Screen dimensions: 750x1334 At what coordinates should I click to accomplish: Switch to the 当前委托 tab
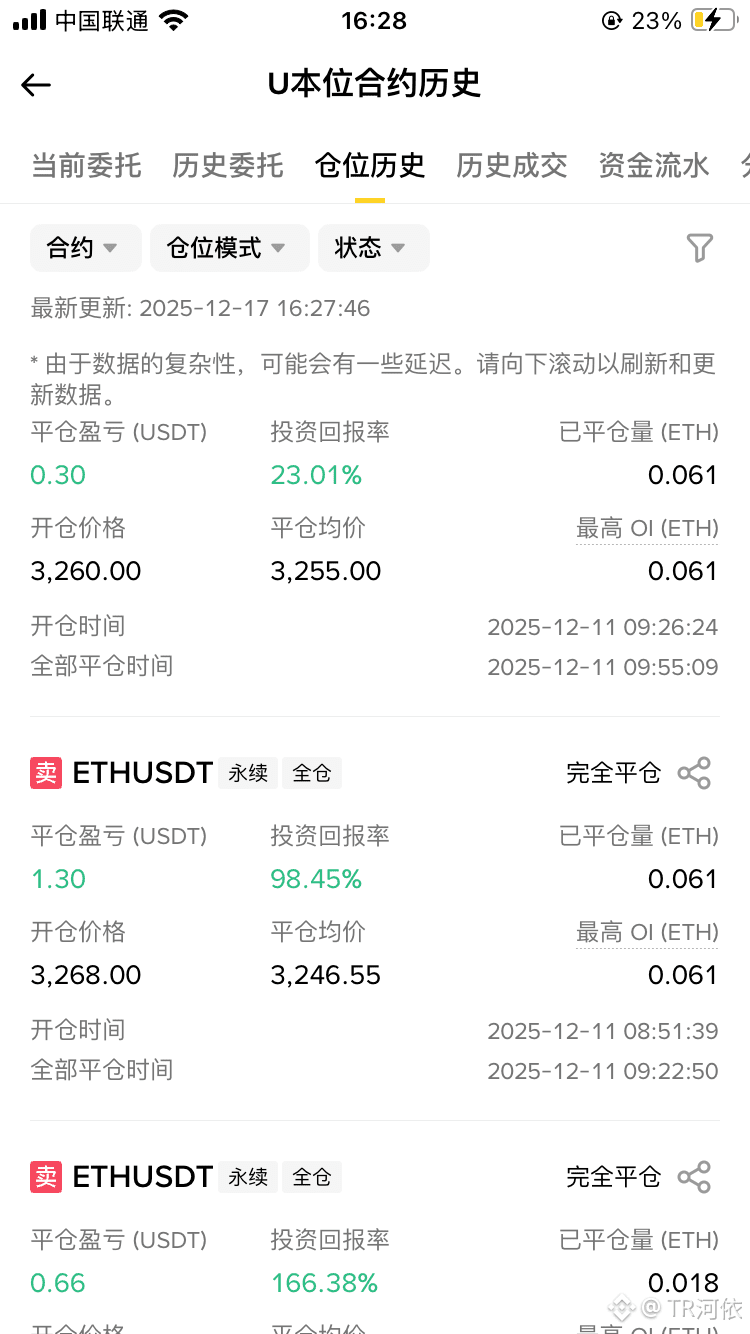coord(86,165)
